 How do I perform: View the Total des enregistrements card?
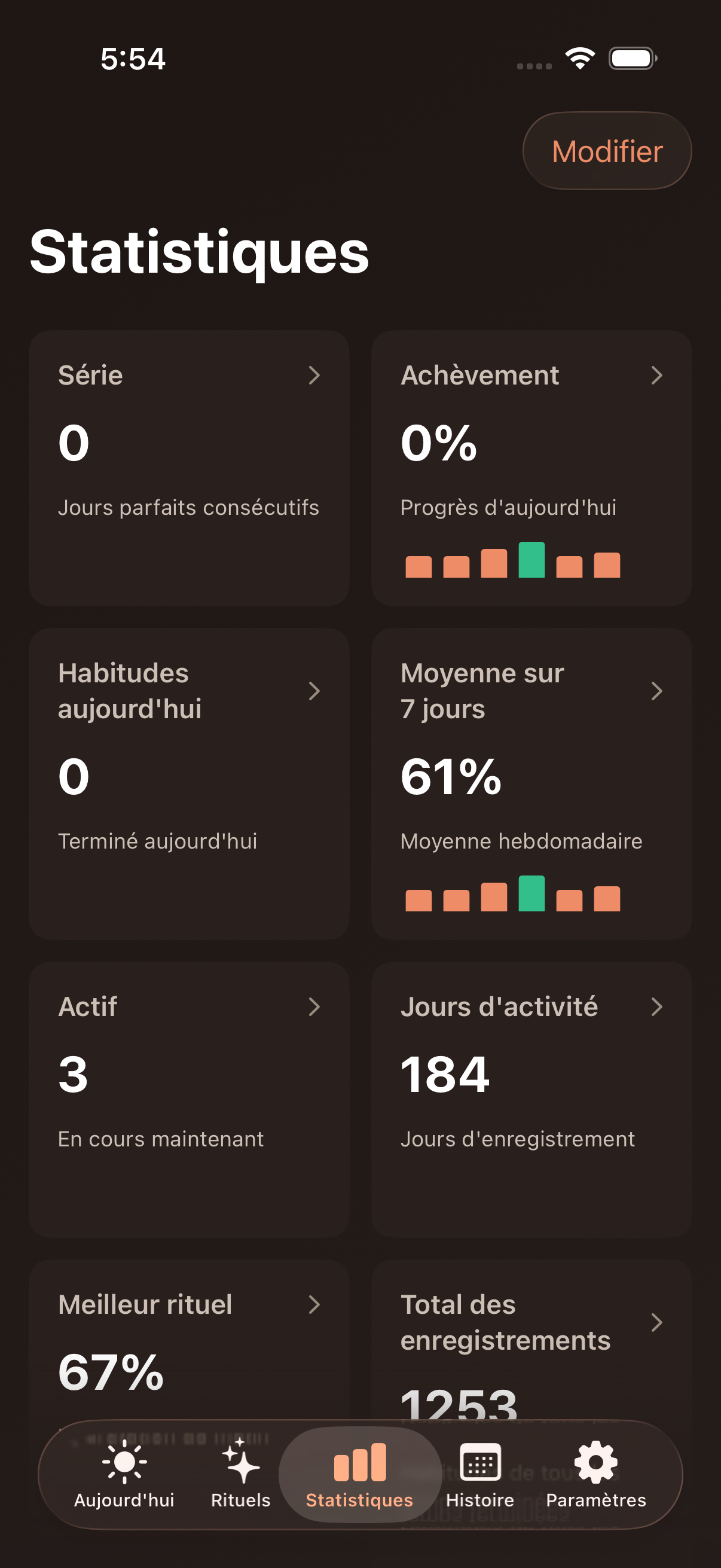530,1339
